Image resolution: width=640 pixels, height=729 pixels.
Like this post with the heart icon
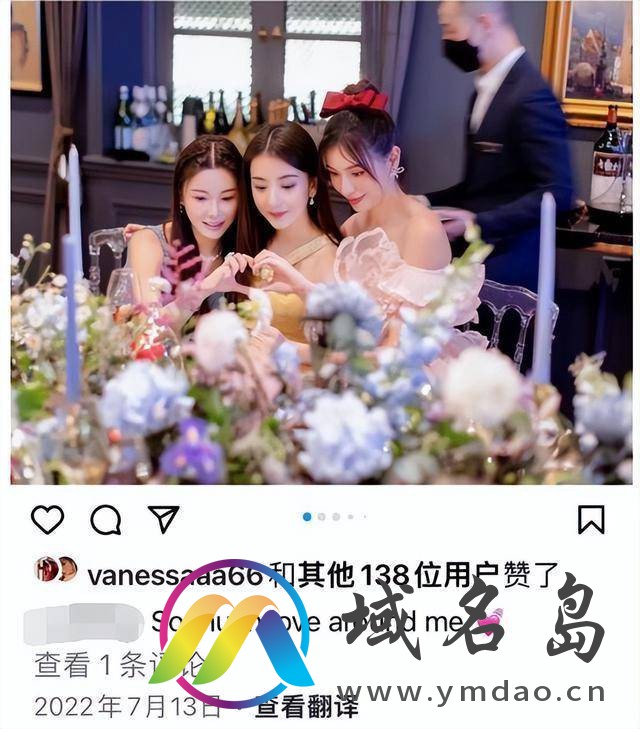coord(47,519)
